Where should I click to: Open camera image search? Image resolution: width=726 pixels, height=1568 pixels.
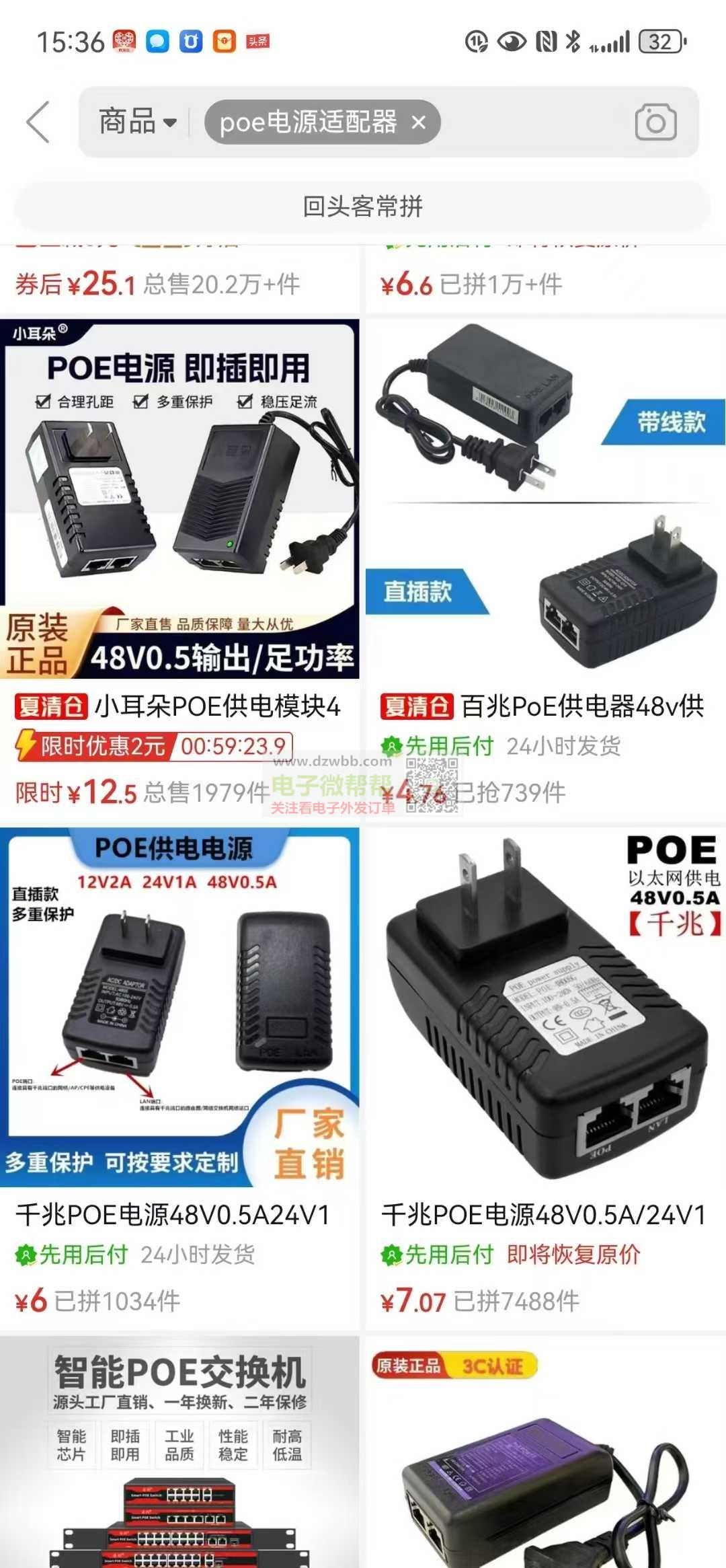tap(655, 122)
